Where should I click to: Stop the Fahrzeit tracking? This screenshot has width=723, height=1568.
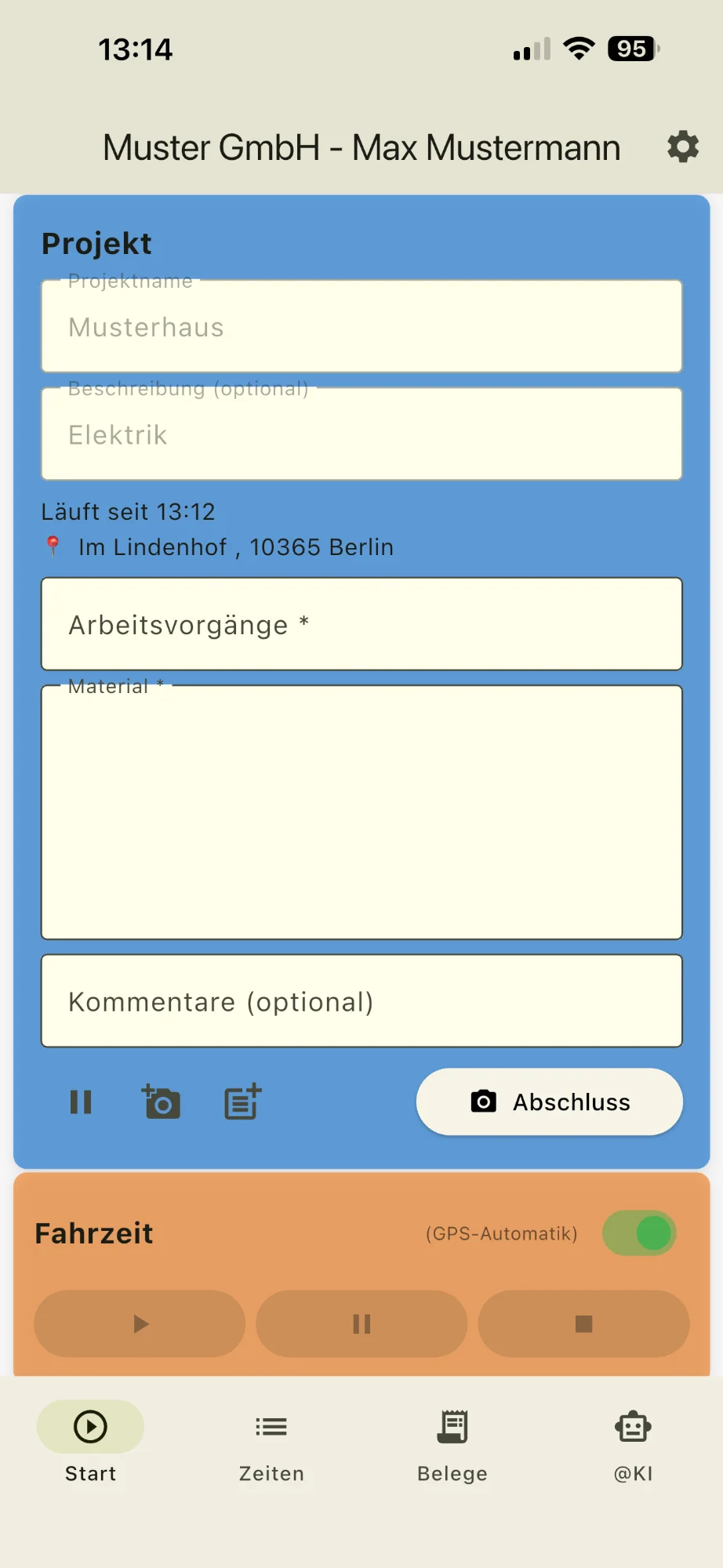(x=583, y=1323)
